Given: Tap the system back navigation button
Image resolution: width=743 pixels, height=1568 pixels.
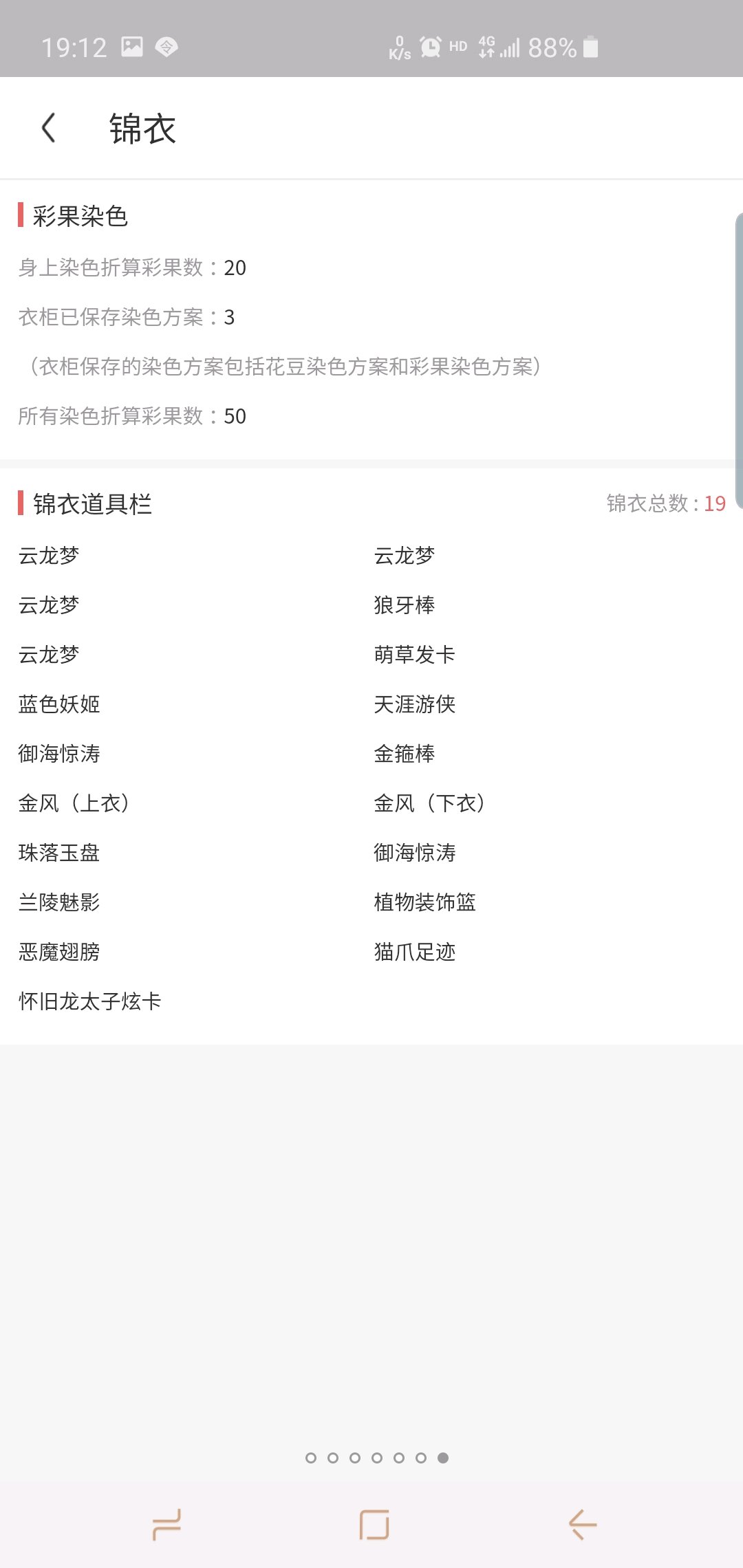Looking at the screenshot, I should [x=582, y=1524].
